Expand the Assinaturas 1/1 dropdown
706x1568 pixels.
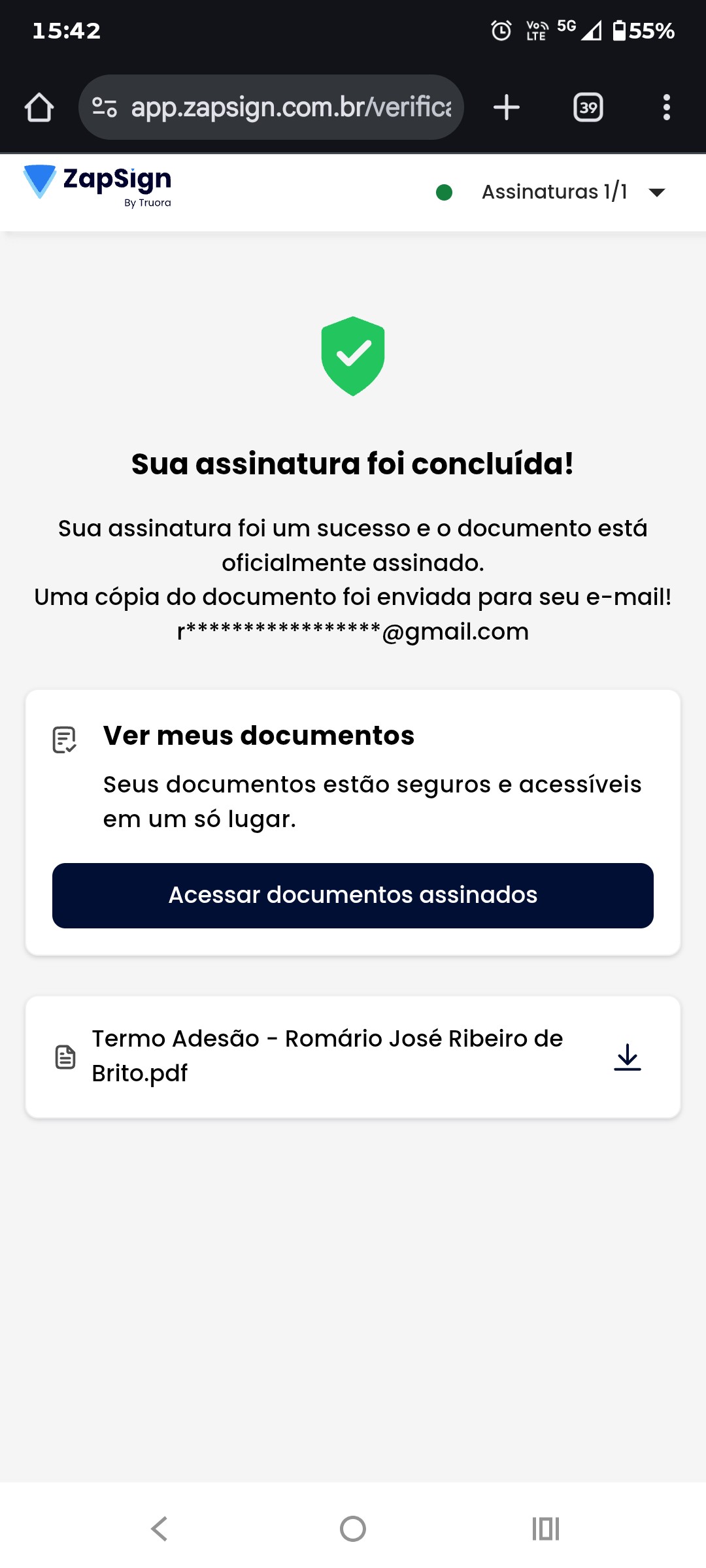click(656, 192)
